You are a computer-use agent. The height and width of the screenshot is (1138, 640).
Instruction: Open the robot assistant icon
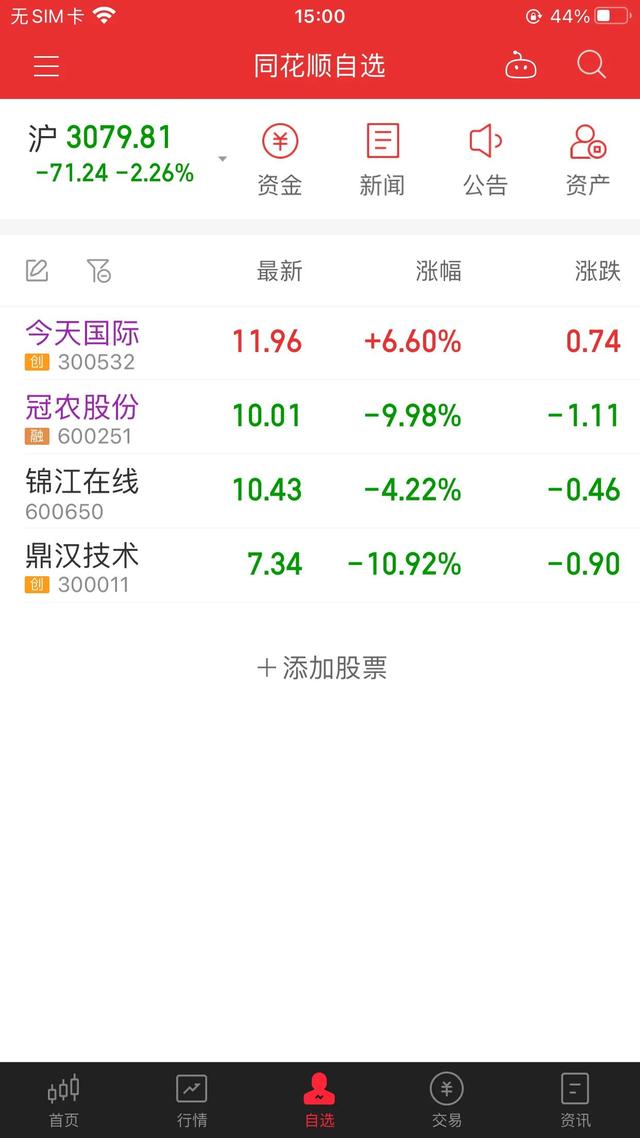(x=520, y=66)
